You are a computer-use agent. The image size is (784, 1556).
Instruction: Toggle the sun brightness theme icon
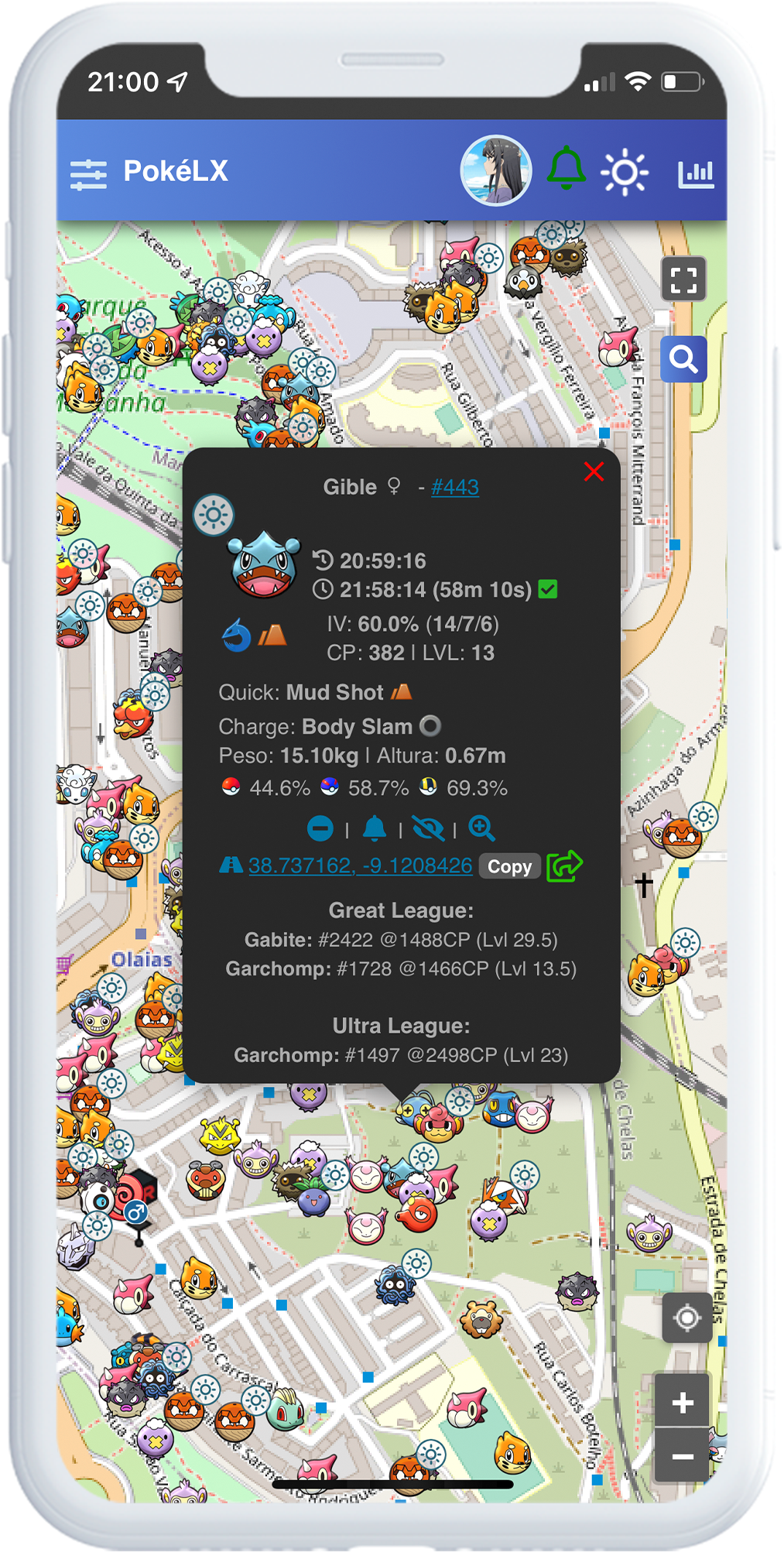pyautogui.click(x=625, y=172)
